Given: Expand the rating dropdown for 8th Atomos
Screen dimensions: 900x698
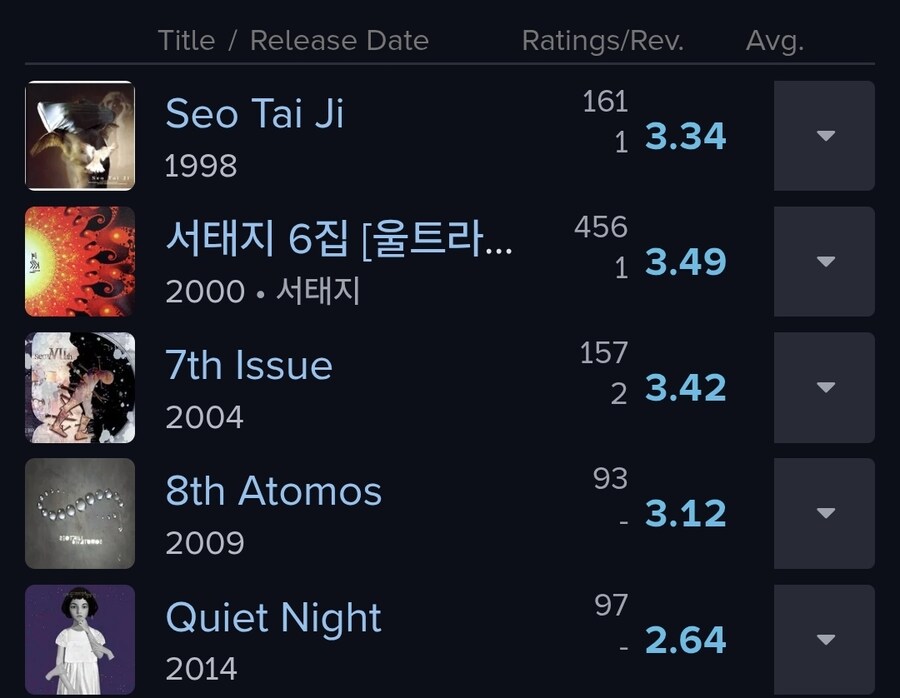Looking at the screenshot, I should pyautogui.click(x=824, y=514).
